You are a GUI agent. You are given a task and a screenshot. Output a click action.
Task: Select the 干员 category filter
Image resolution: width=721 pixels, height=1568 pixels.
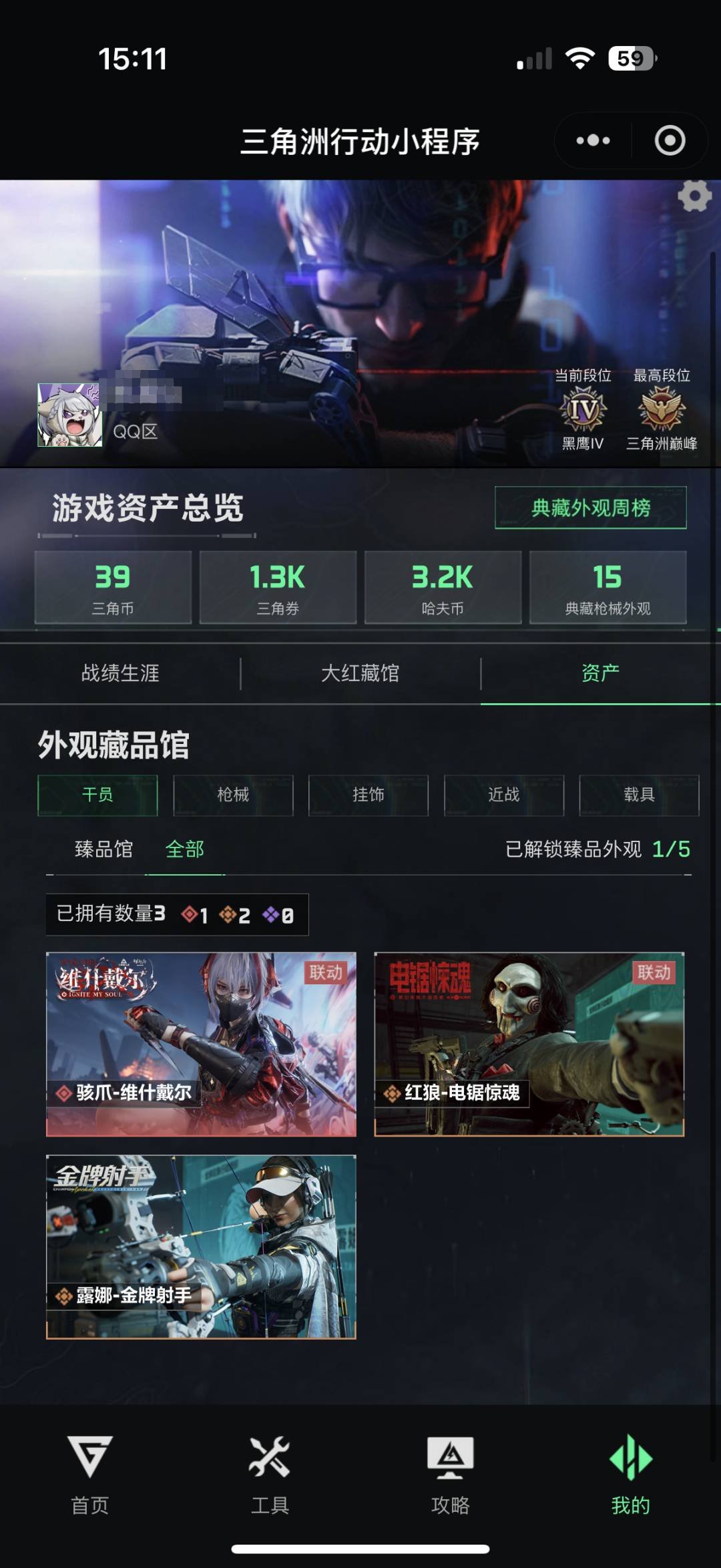click(x=96, y=795)
